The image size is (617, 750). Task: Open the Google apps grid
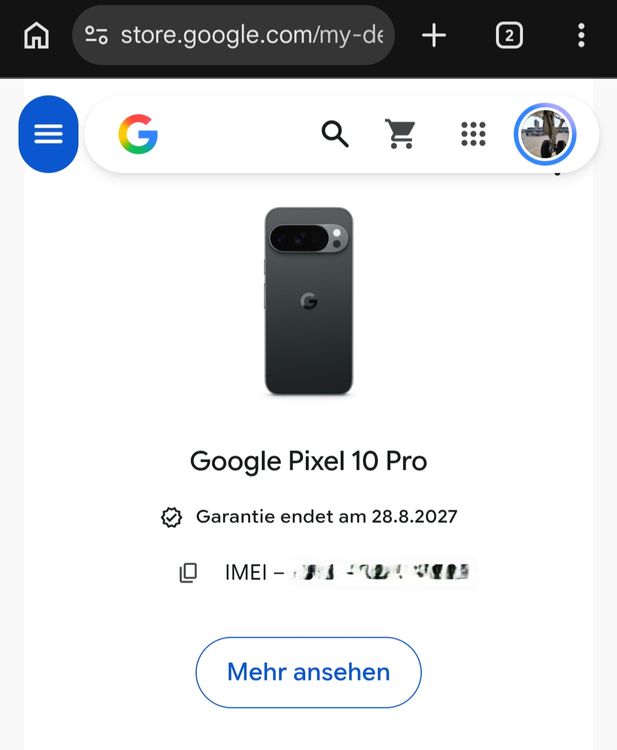coord(473,134)
